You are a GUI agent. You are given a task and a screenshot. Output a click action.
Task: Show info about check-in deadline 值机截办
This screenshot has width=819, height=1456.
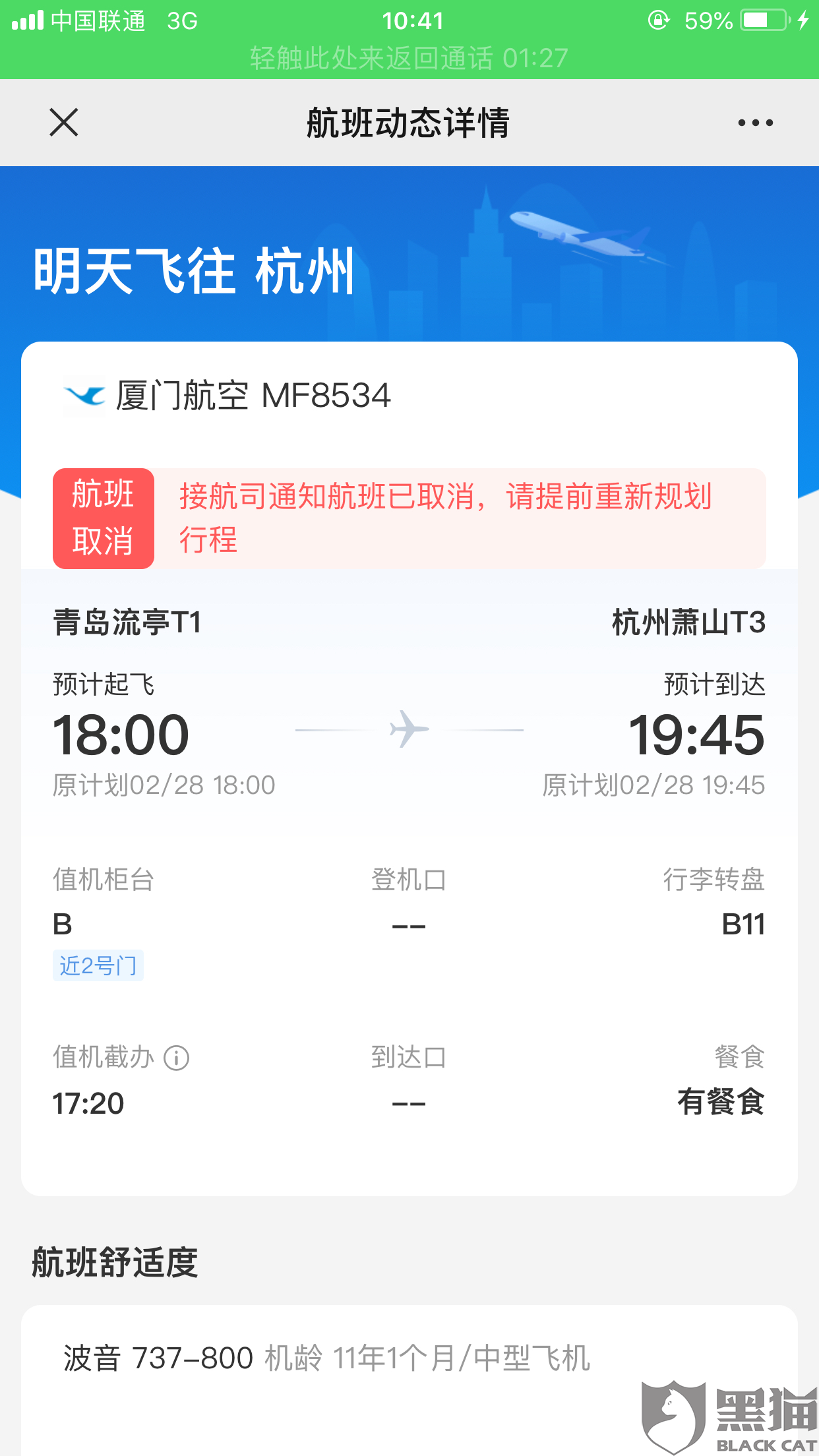(176, 1058)
